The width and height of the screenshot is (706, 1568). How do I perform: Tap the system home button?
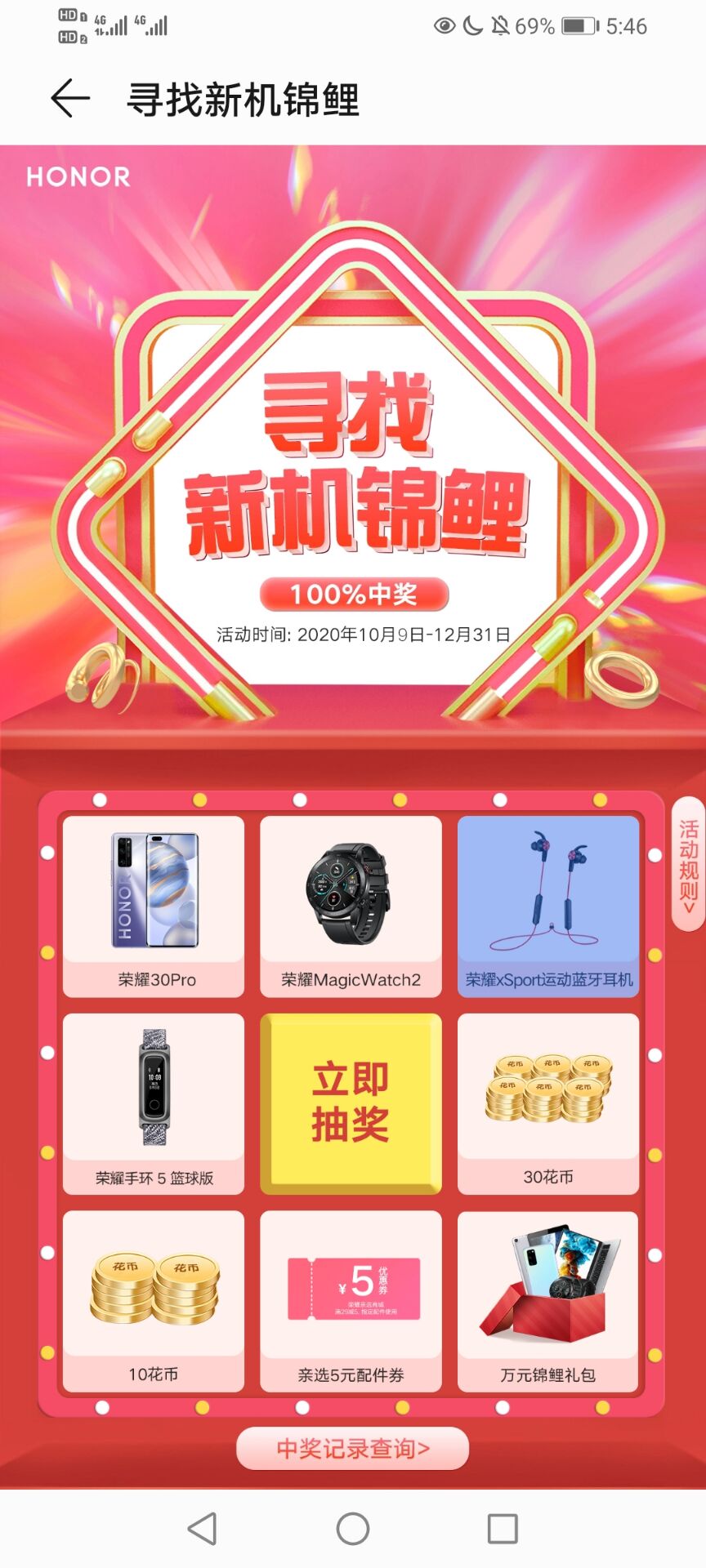pyautogui.click(x=353, y=1528)
